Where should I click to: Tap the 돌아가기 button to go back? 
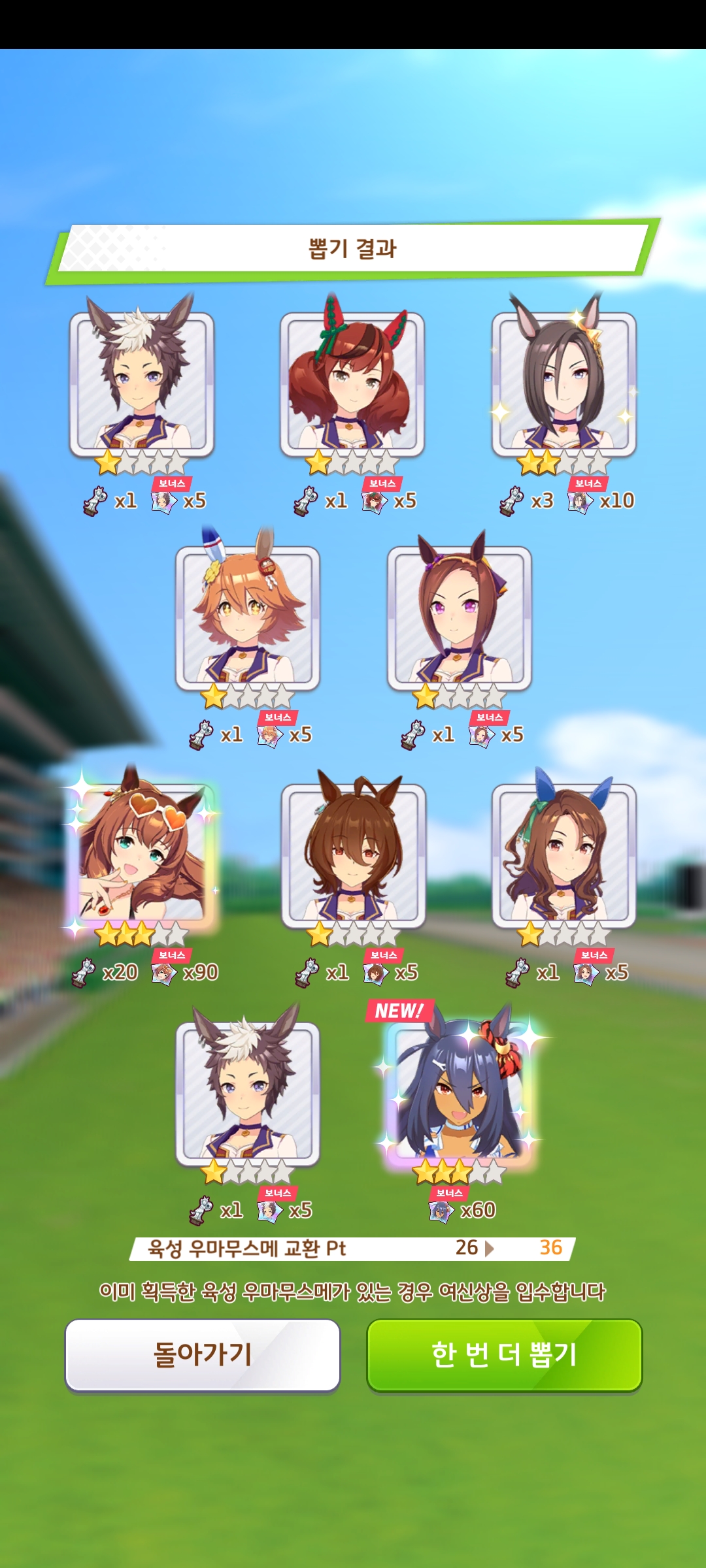coord(203,1354)
